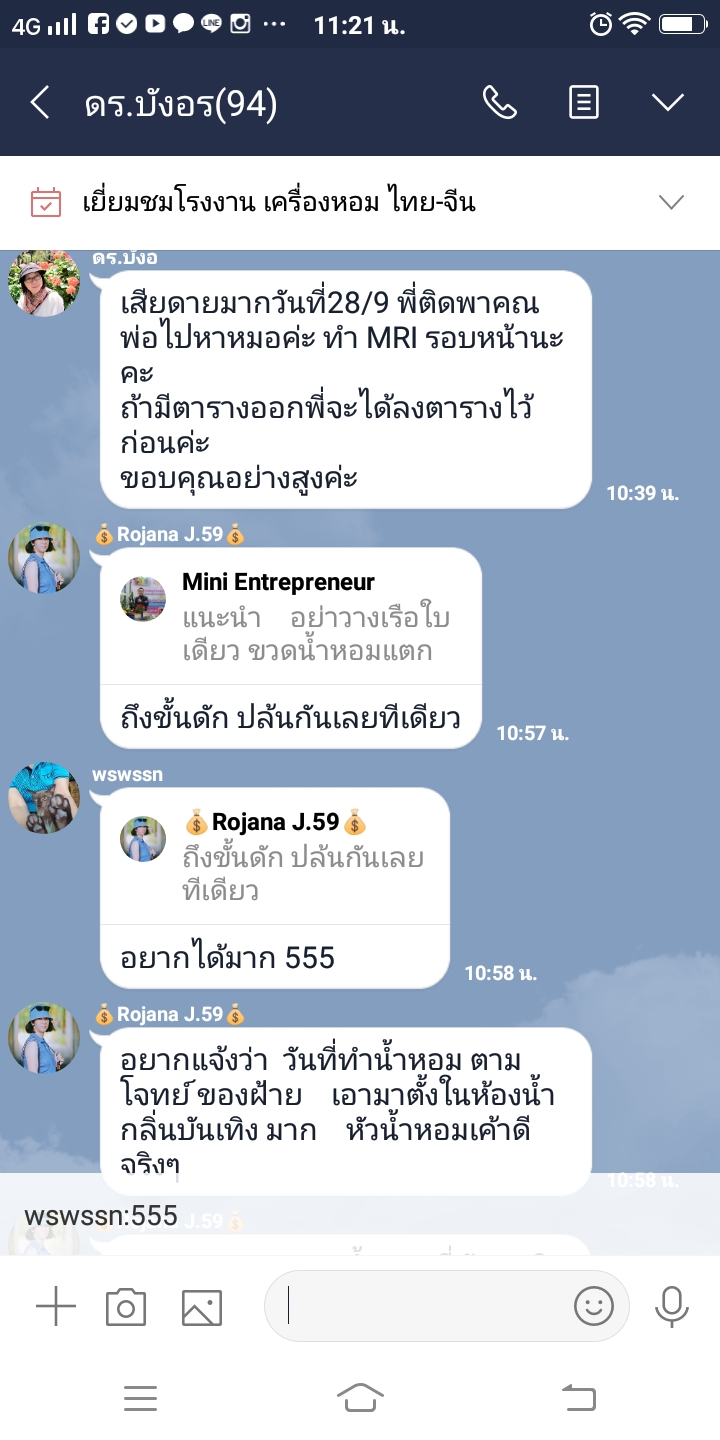View ดร.บังอ sender's profile picture
The height and width of the screenshot is (1440, 720).
point(44,283)
